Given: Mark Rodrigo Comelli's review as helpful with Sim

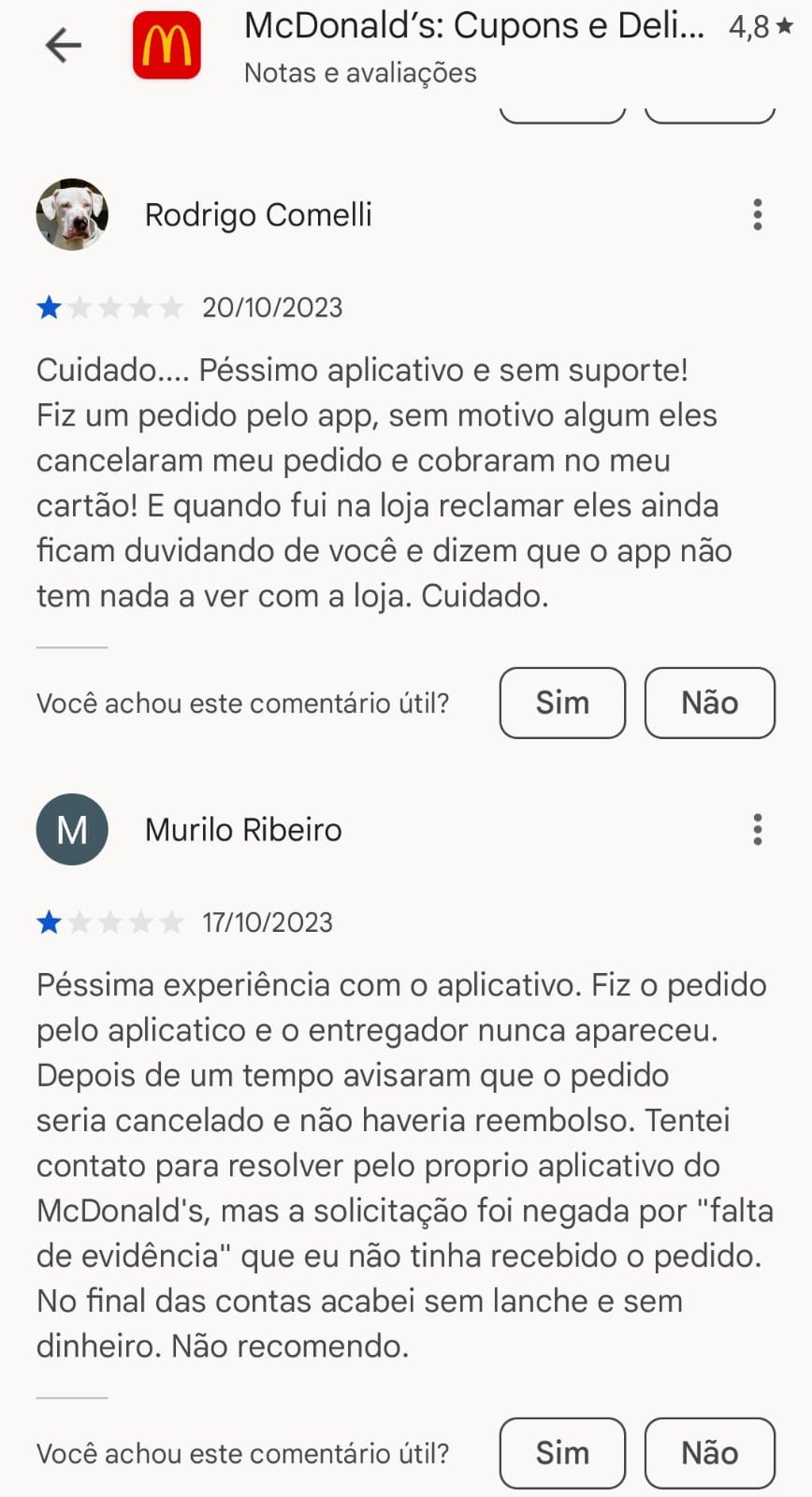Looking at the screenshot, I should (562, 703).
